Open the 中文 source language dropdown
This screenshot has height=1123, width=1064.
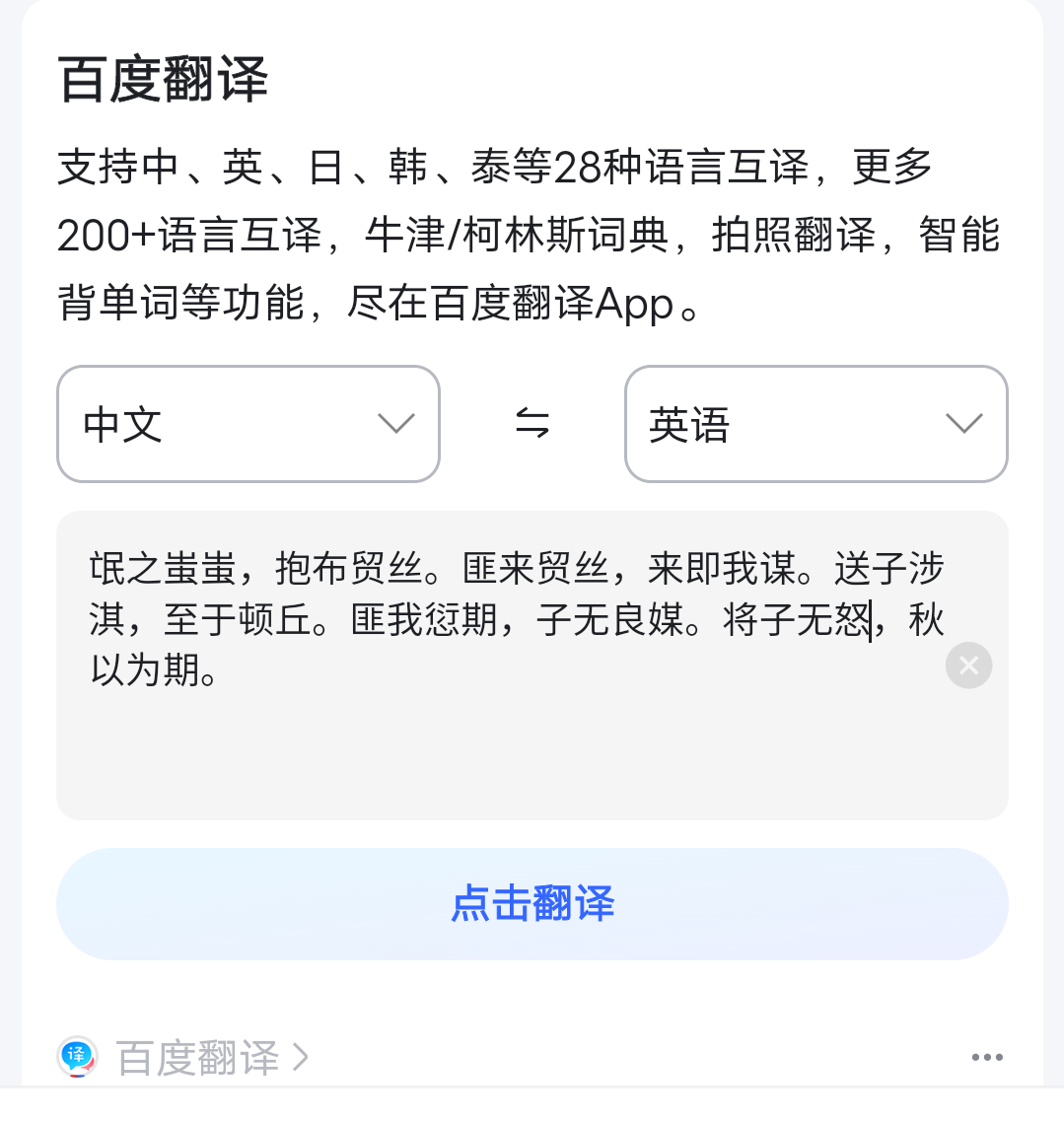point(248,424)
